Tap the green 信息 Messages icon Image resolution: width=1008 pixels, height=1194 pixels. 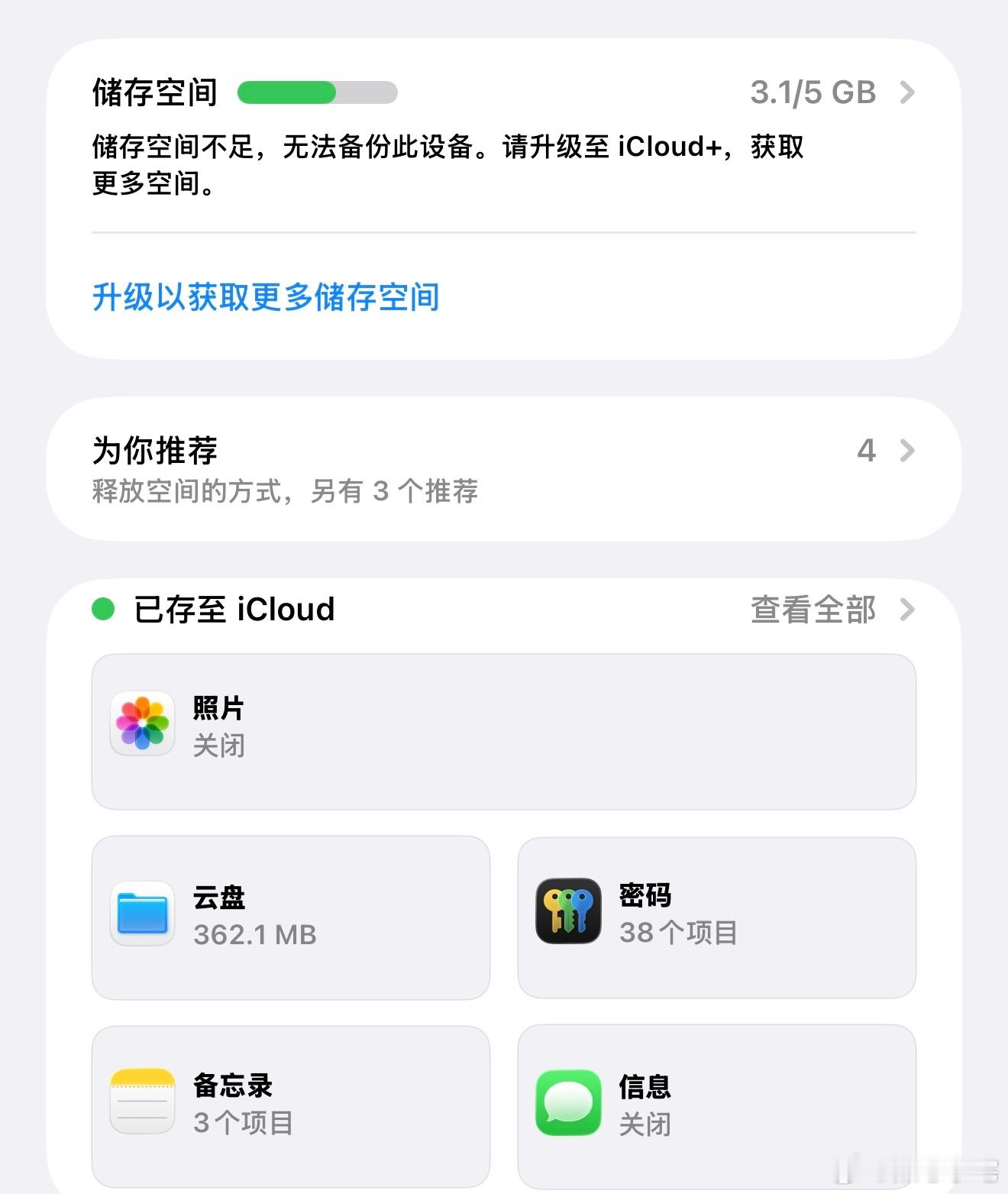[568, 1102]
